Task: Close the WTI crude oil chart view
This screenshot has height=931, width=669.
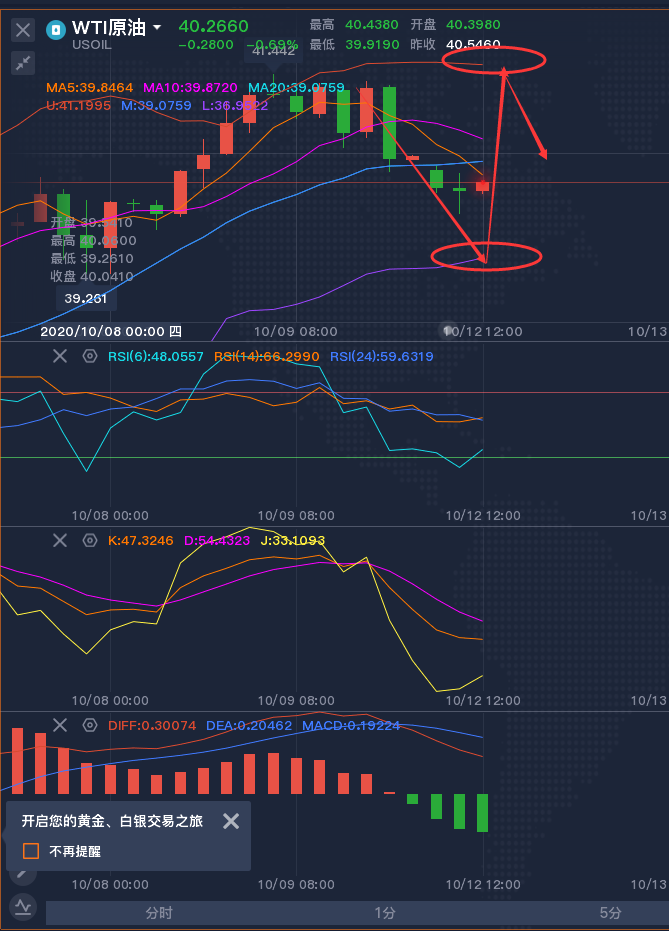Action: tap(23, 30)
